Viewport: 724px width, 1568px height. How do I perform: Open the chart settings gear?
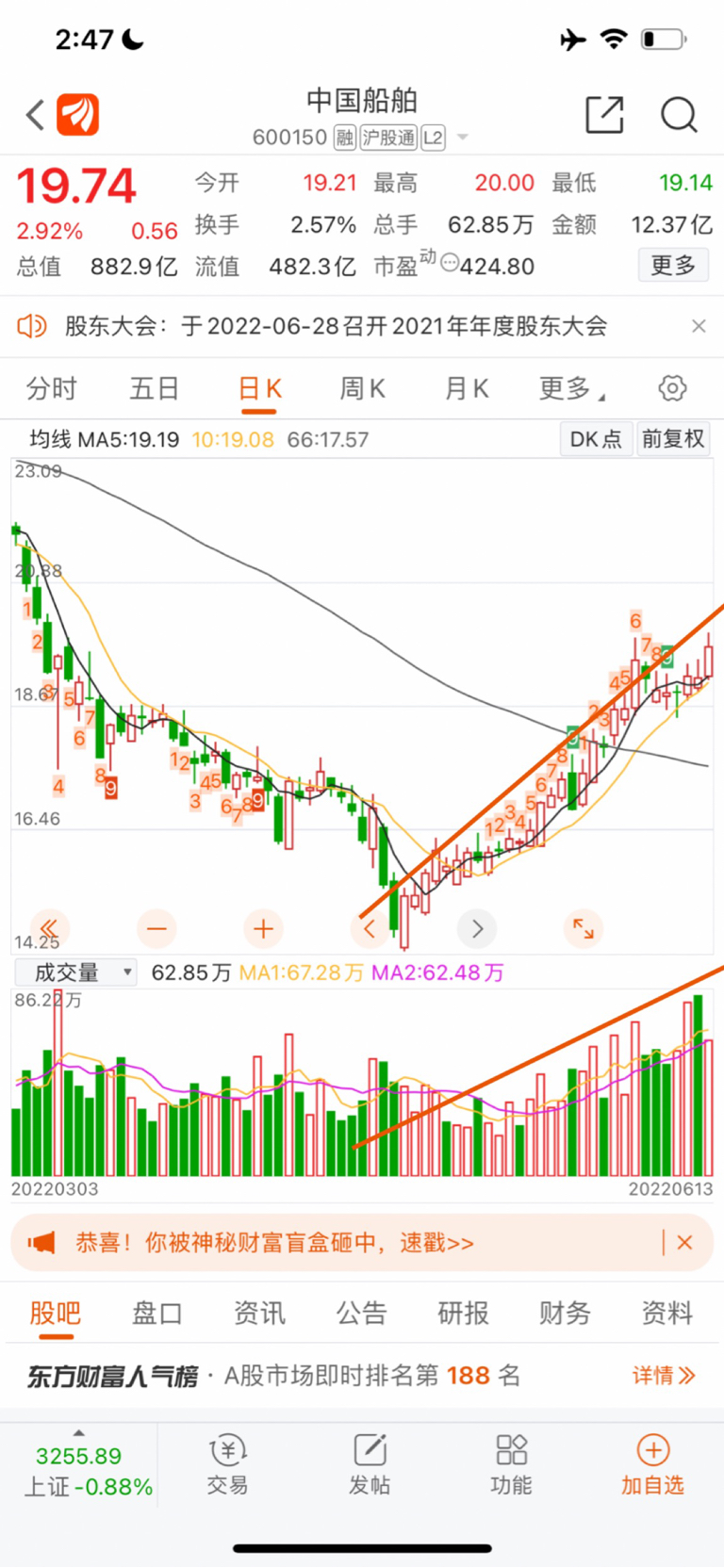pyautogui.click(x=672, y=387)
